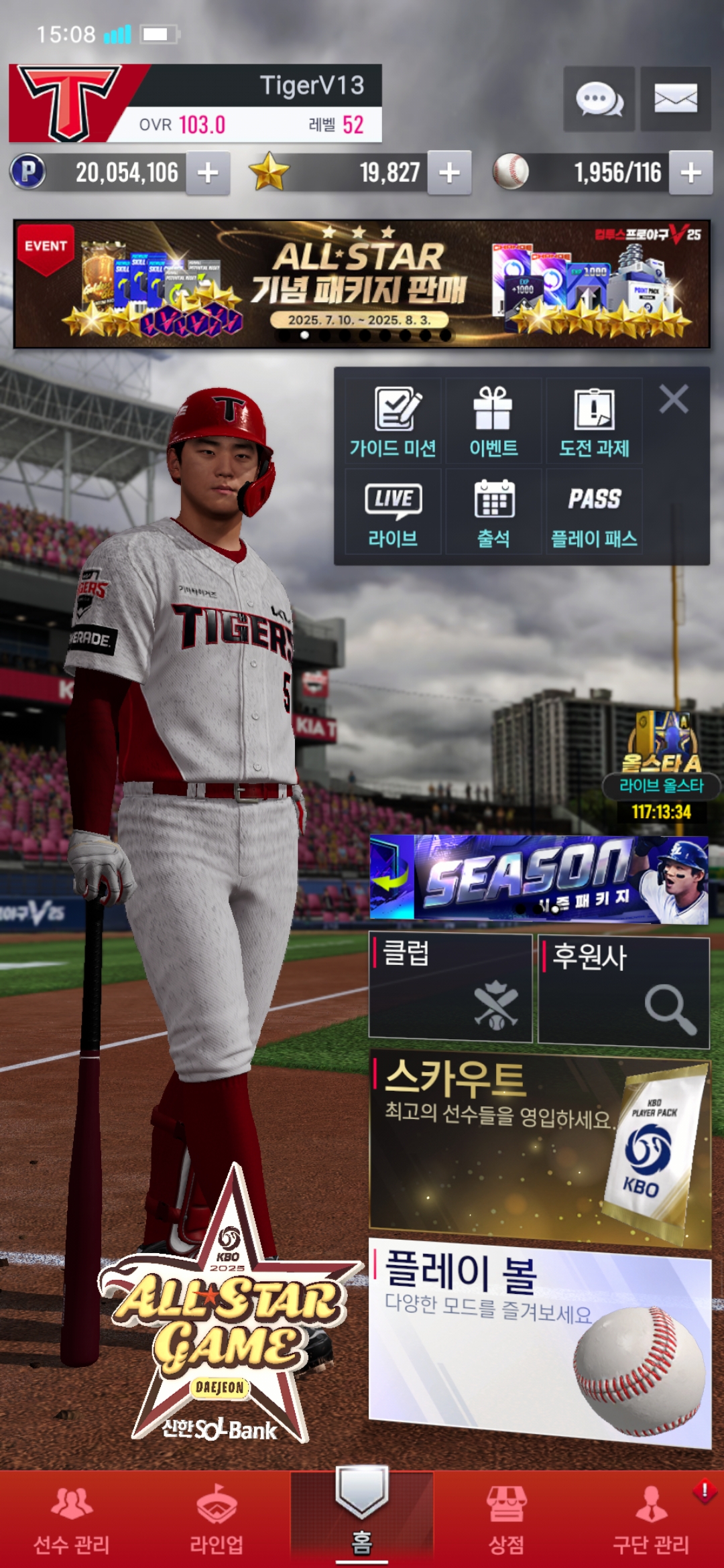Open the 이벤트 gift menu
The width and height of the screenshot is (724, 1568).
click(493, 421)
